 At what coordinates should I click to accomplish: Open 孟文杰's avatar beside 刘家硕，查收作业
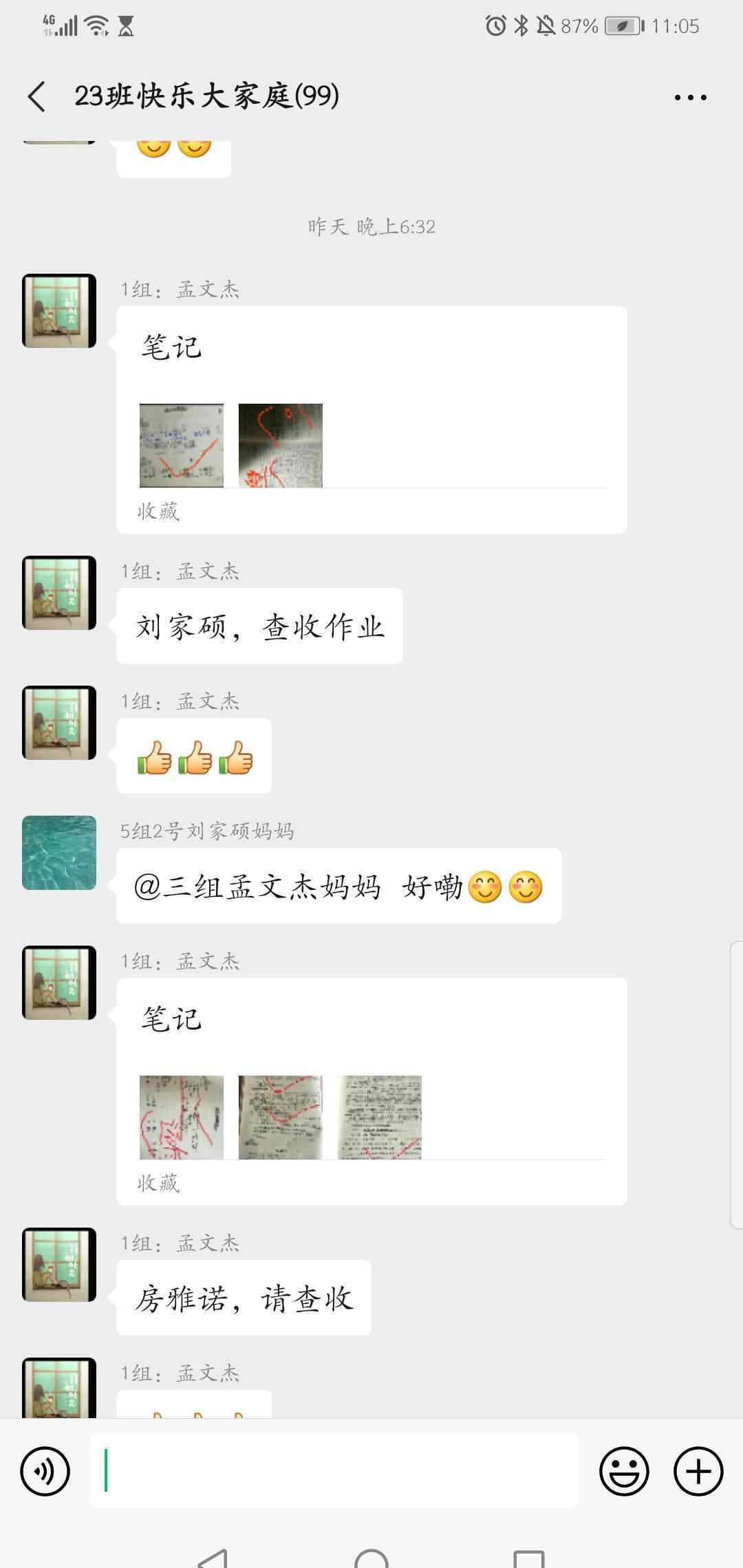pyautogui.click(x=59, y=593)
